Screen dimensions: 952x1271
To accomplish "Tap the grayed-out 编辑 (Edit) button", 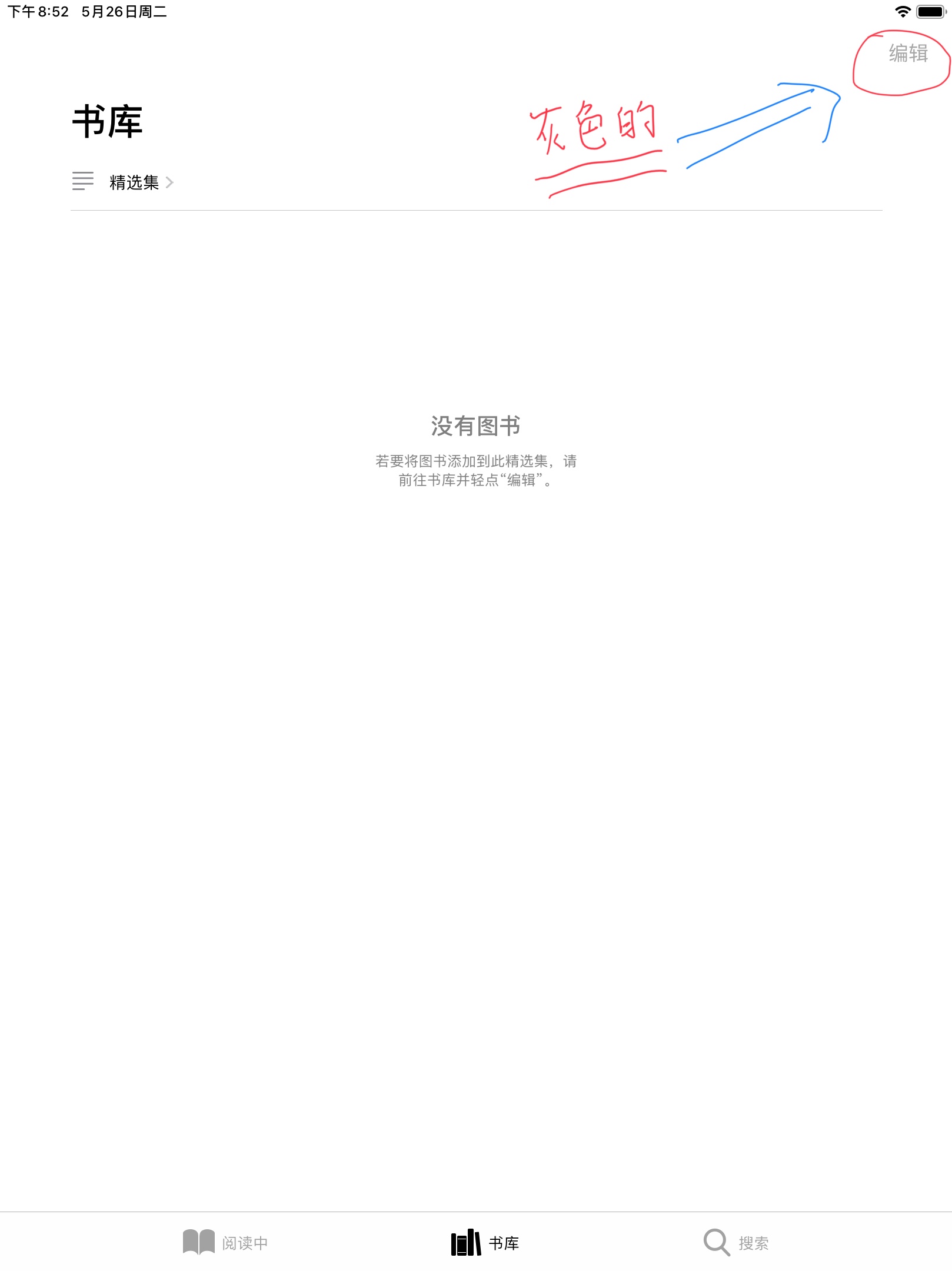I will coord(908,54).
